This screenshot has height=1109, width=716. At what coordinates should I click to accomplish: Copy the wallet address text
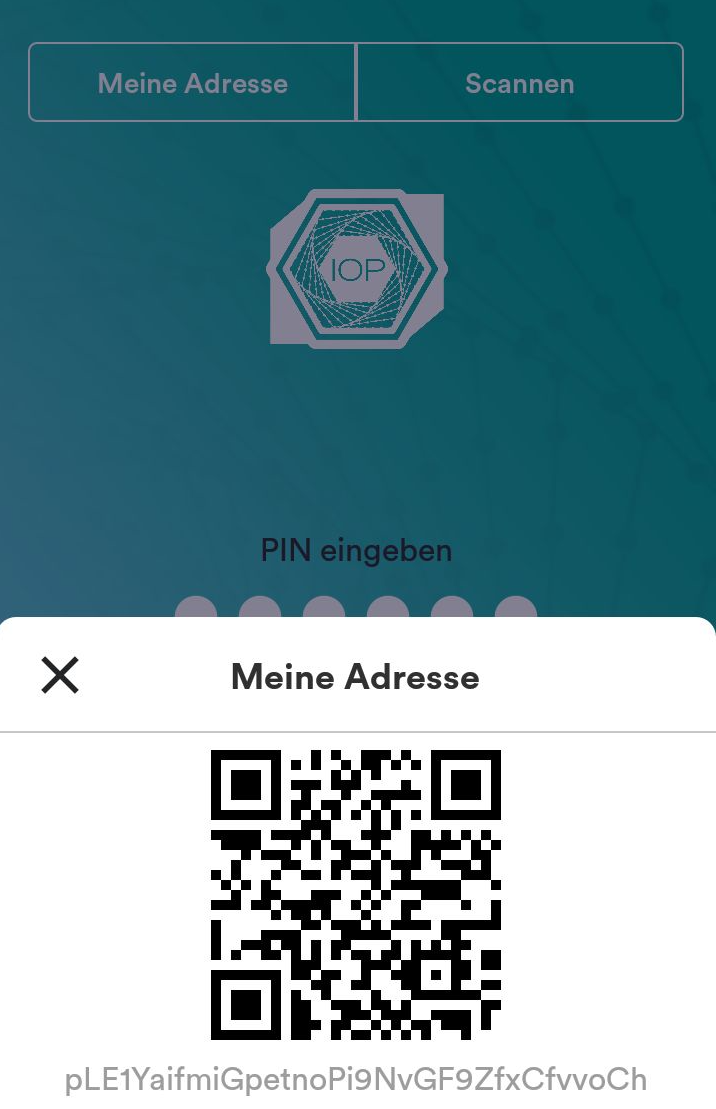tap(356, 1080)
